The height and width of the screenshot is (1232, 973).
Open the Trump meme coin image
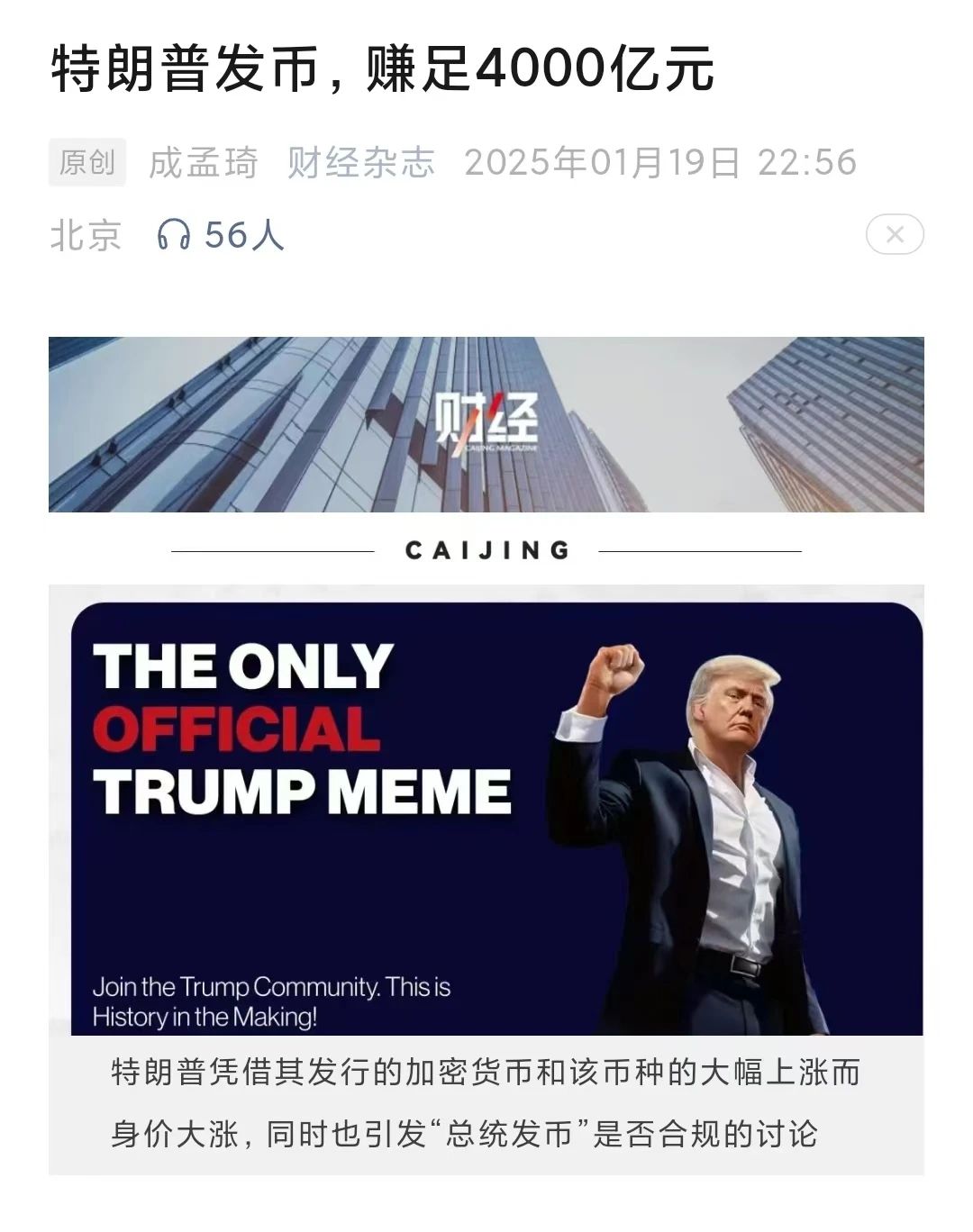tap(497, 818)
